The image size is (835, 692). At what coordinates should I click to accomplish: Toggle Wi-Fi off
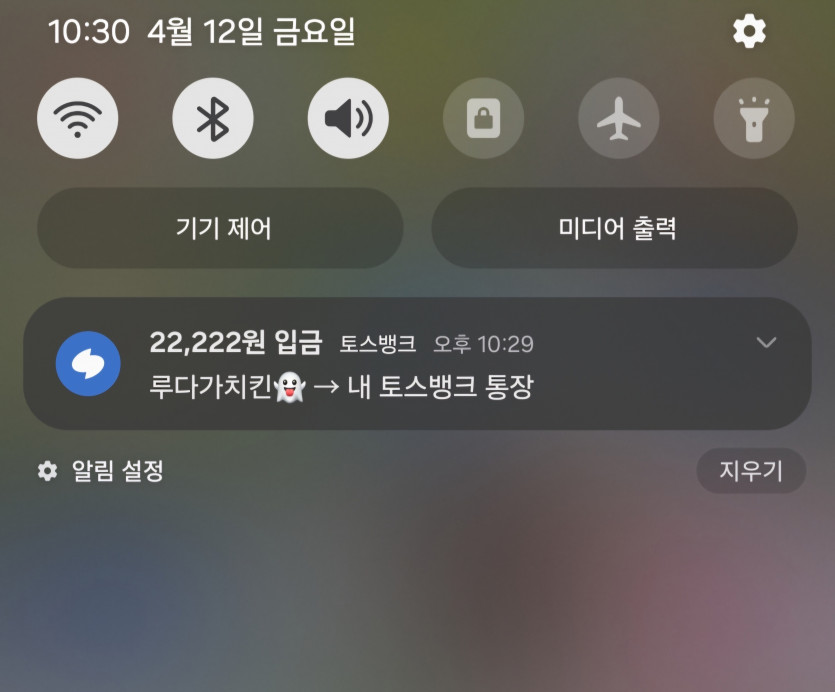point(78,119)
